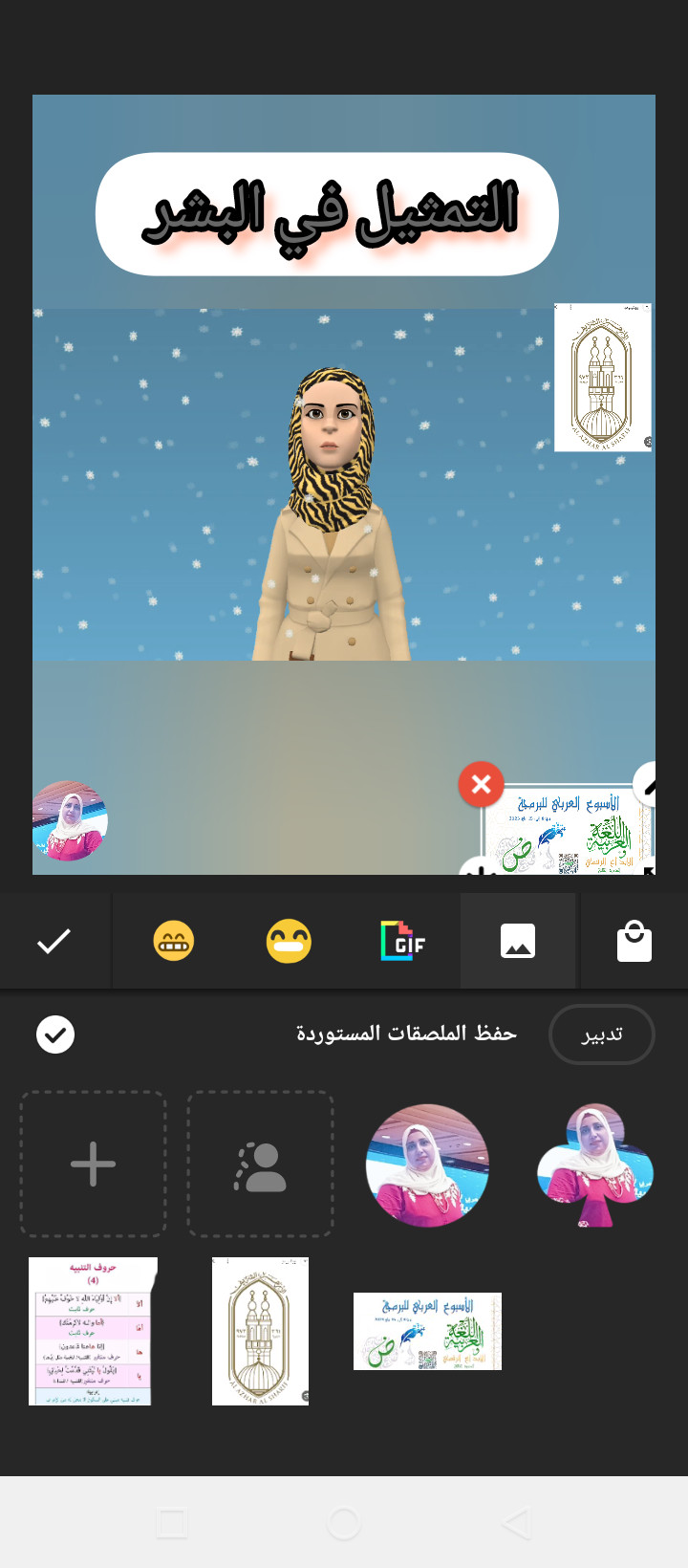Confirm the sticker with the checkmark

(54, 942)
